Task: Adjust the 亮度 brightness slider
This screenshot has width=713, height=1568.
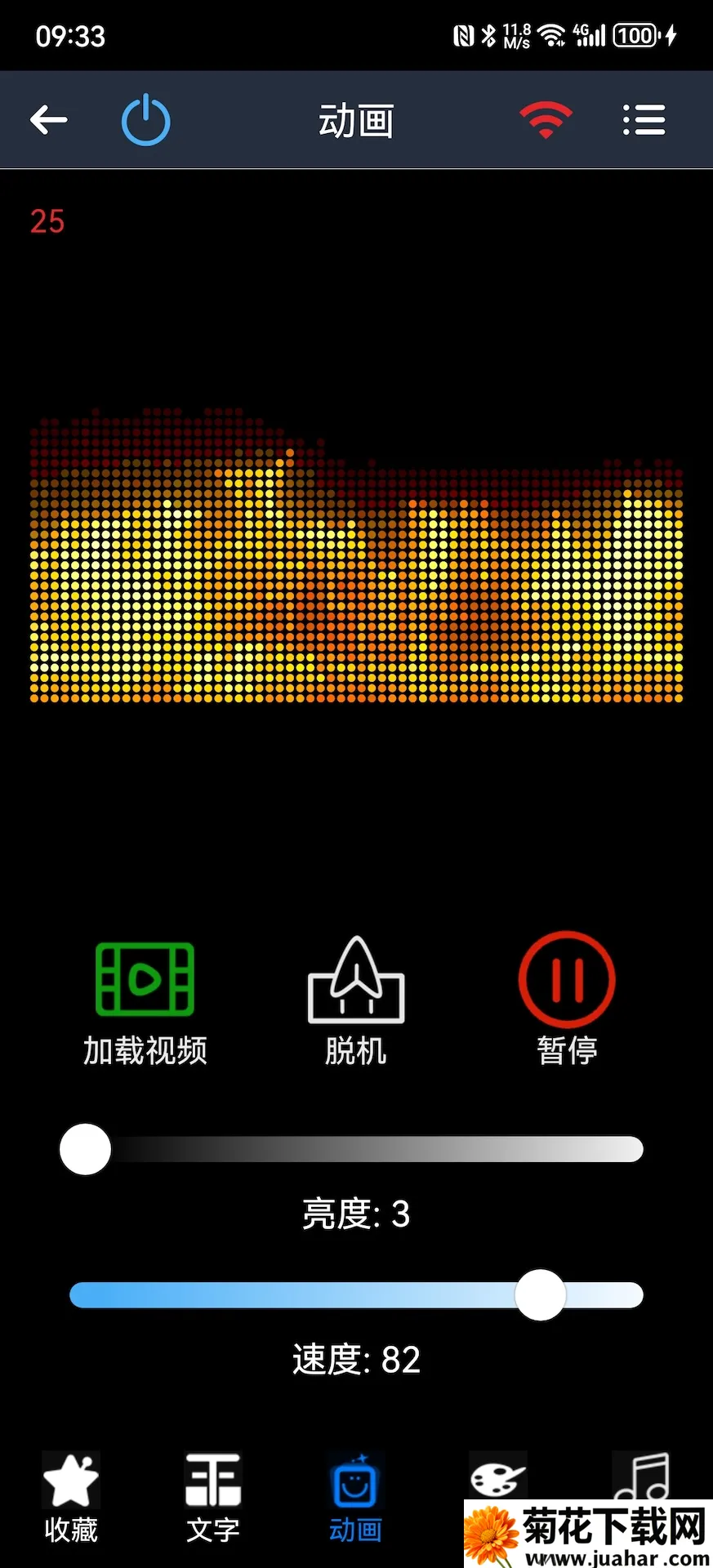Action: tap(85, 1149)
